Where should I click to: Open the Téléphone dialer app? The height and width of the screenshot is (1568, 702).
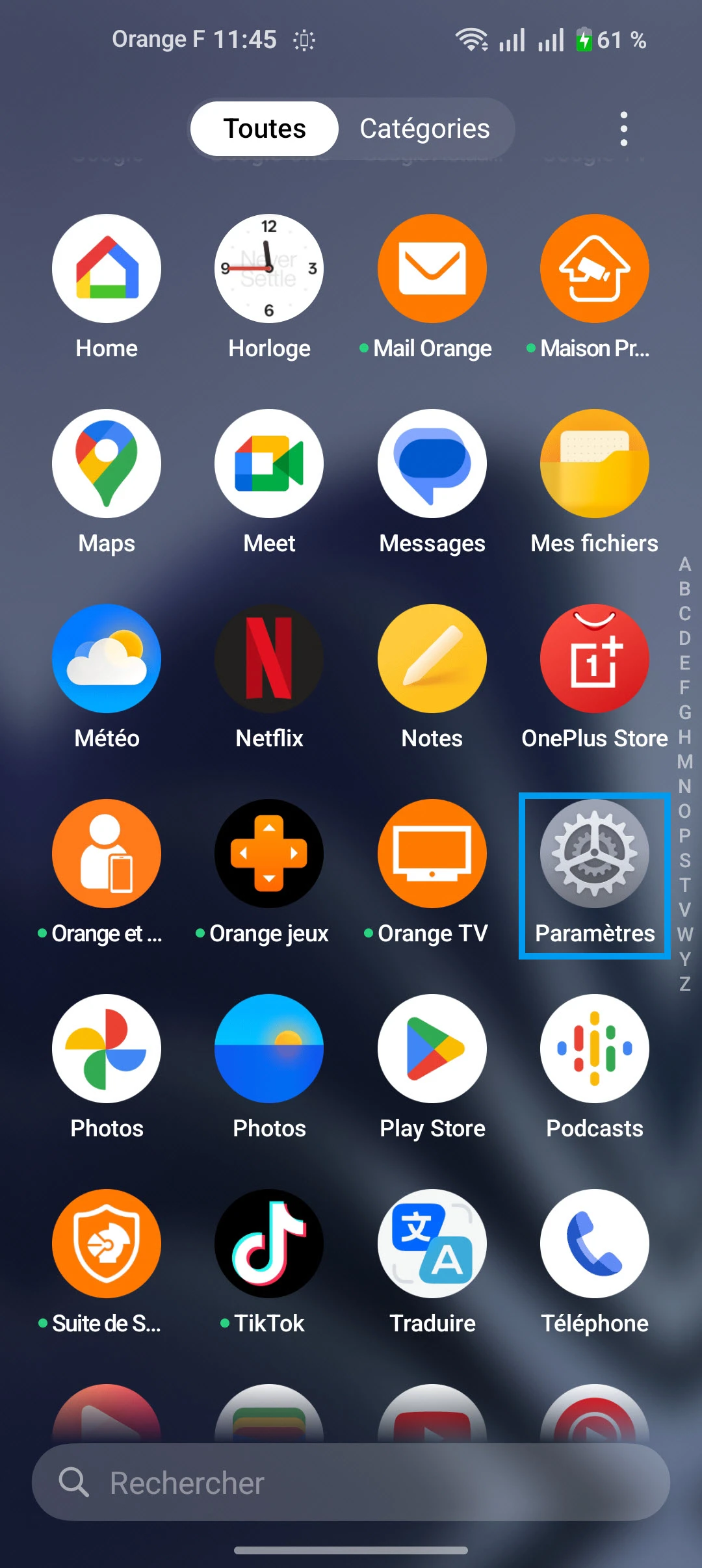click(x=594, y=1244)
